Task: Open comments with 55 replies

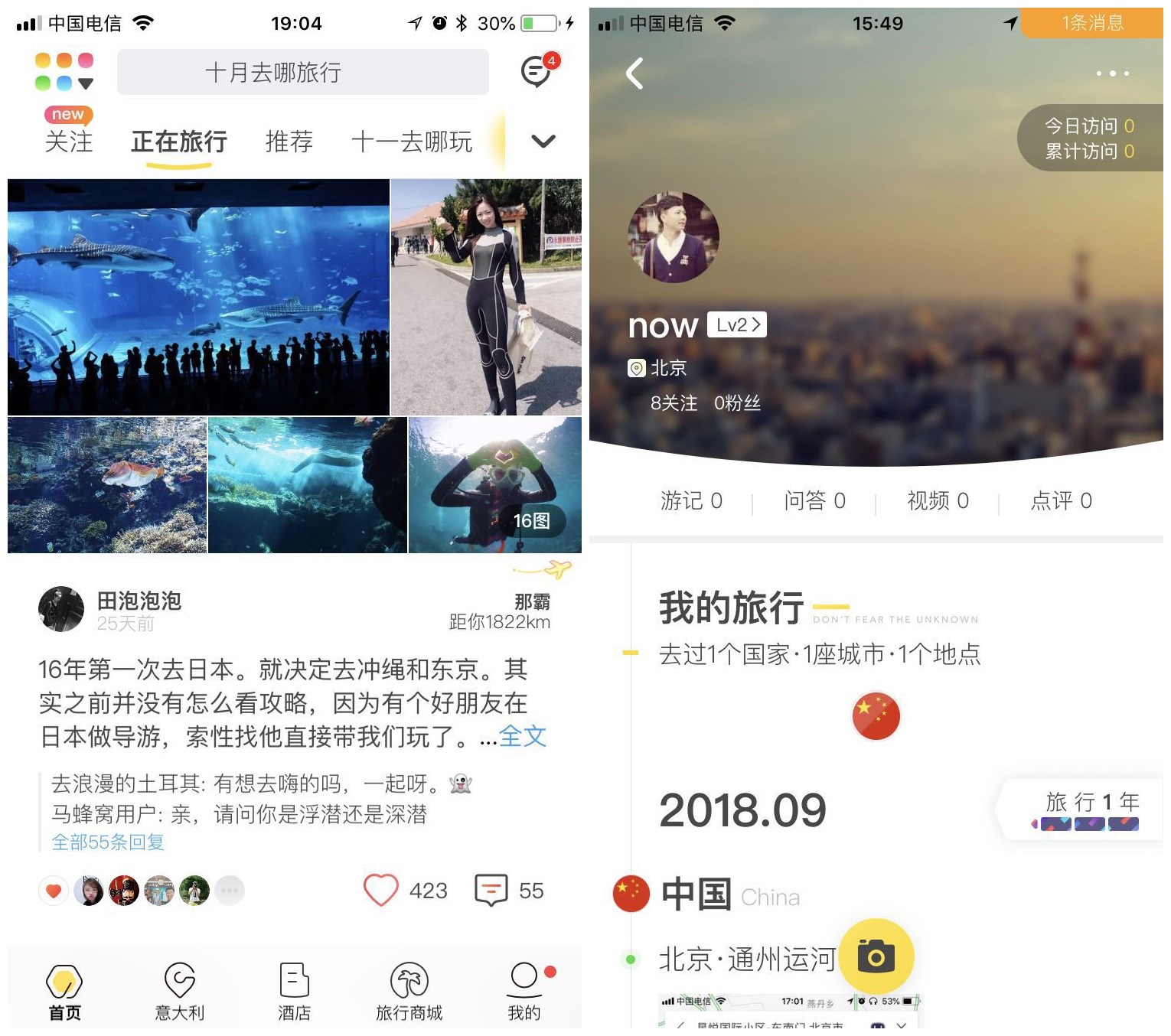Action: pyautogui.click(x=491, y=890)
